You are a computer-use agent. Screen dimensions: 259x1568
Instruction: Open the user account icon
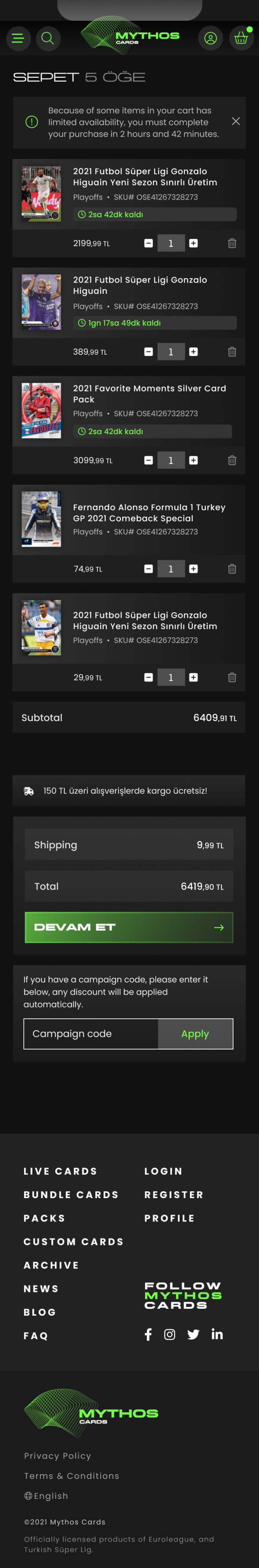pos(210,38)
